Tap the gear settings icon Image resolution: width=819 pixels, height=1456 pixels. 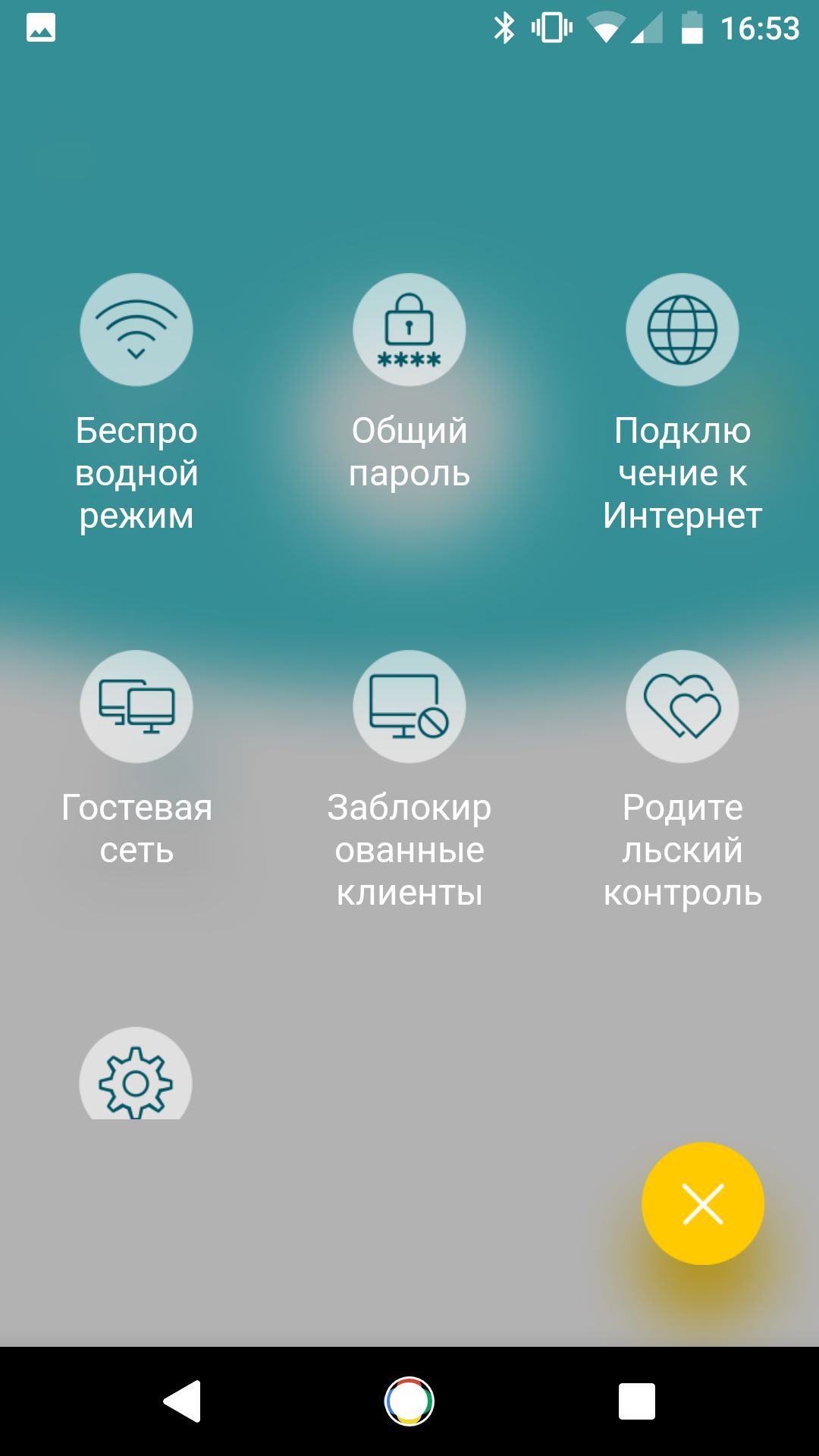(x=136, y=1074)
